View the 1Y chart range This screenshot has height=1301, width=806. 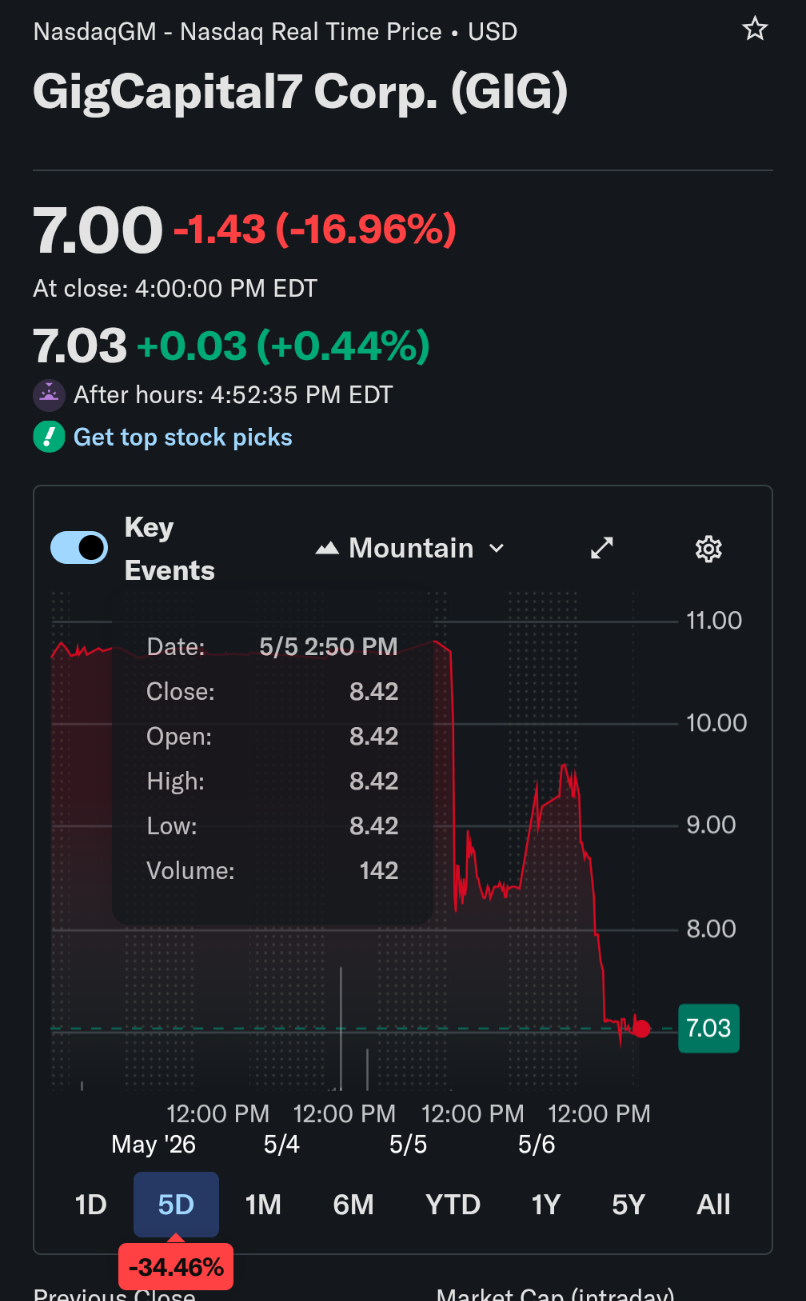tap(546, 1204)
